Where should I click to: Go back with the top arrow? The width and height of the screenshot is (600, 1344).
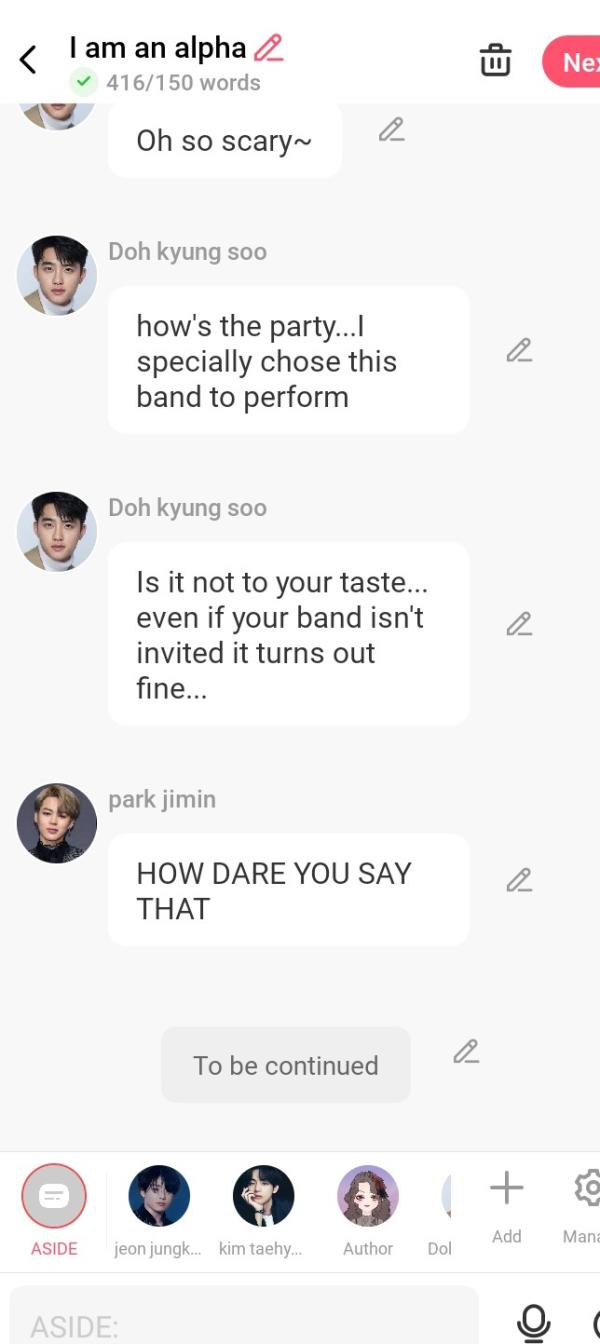point(28,60)
